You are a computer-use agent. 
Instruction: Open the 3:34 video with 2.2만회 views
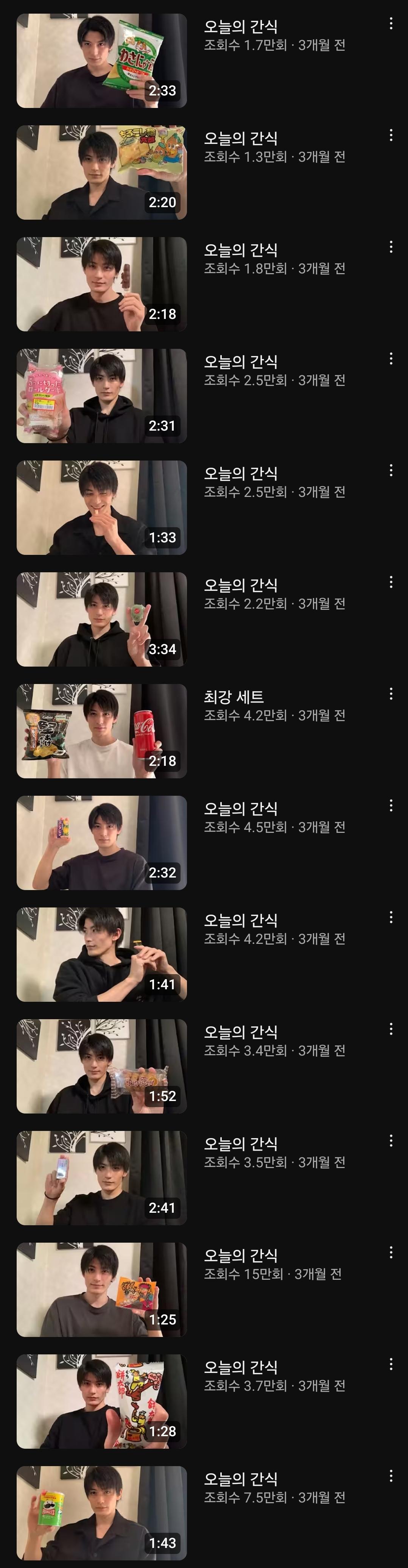tap(101, 619)
